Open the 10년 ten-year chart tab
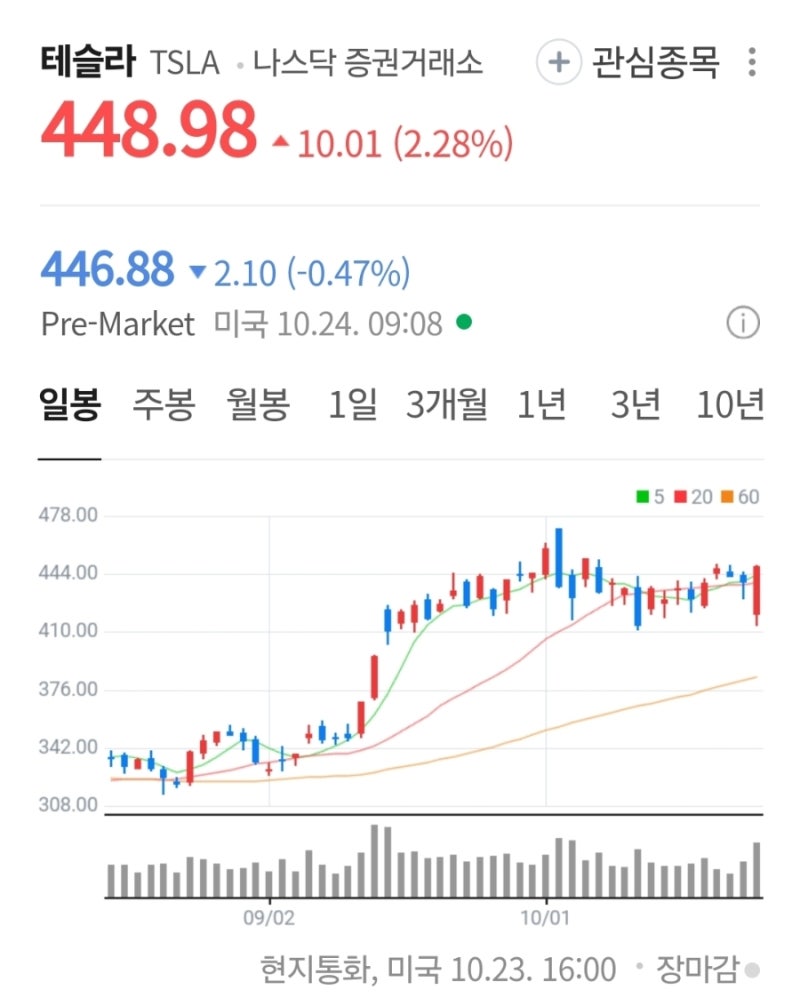The image size is (800, 998). click(734, 403)
